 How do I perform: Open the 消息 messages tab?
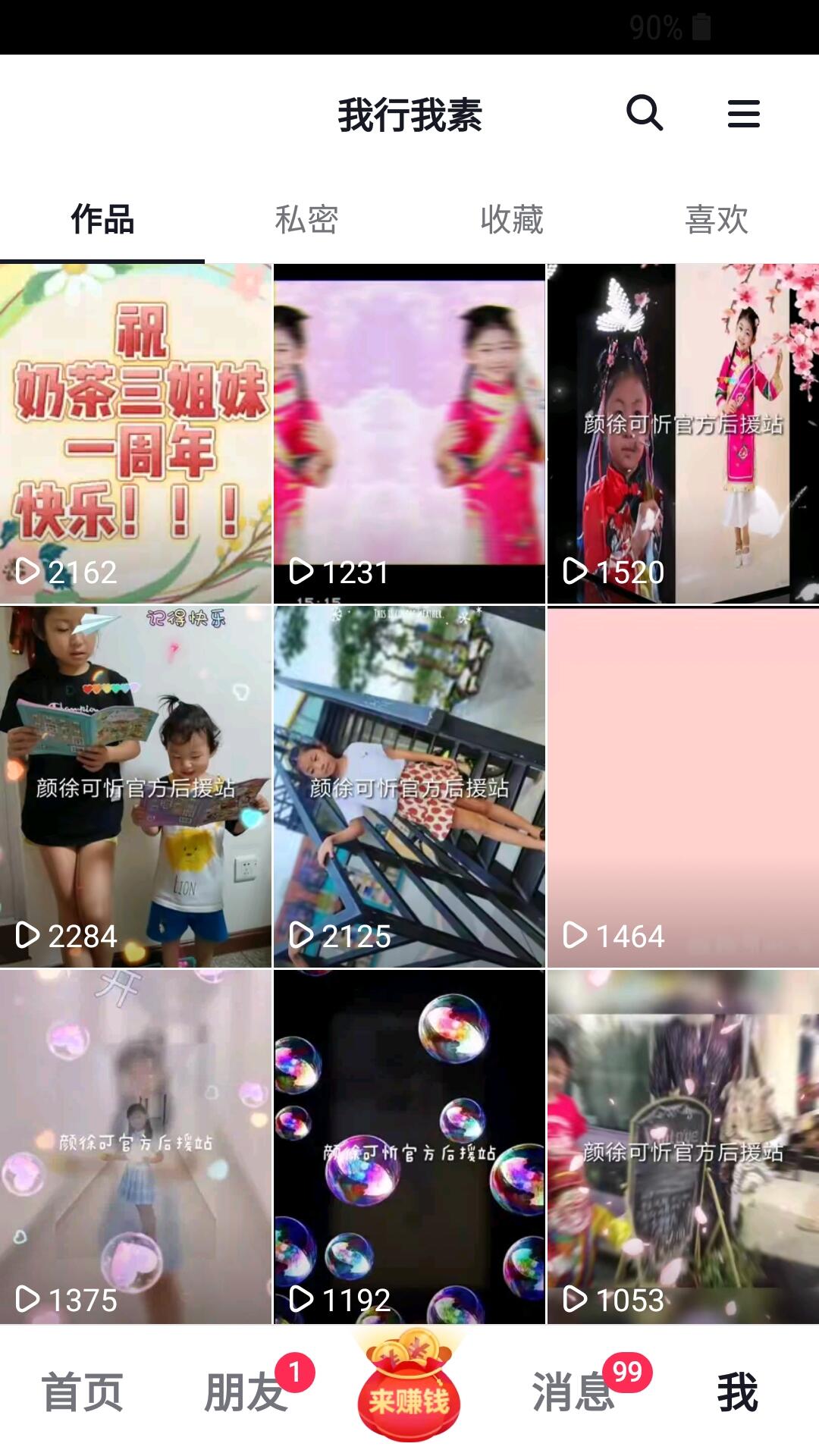click(x=574, y=1392)
